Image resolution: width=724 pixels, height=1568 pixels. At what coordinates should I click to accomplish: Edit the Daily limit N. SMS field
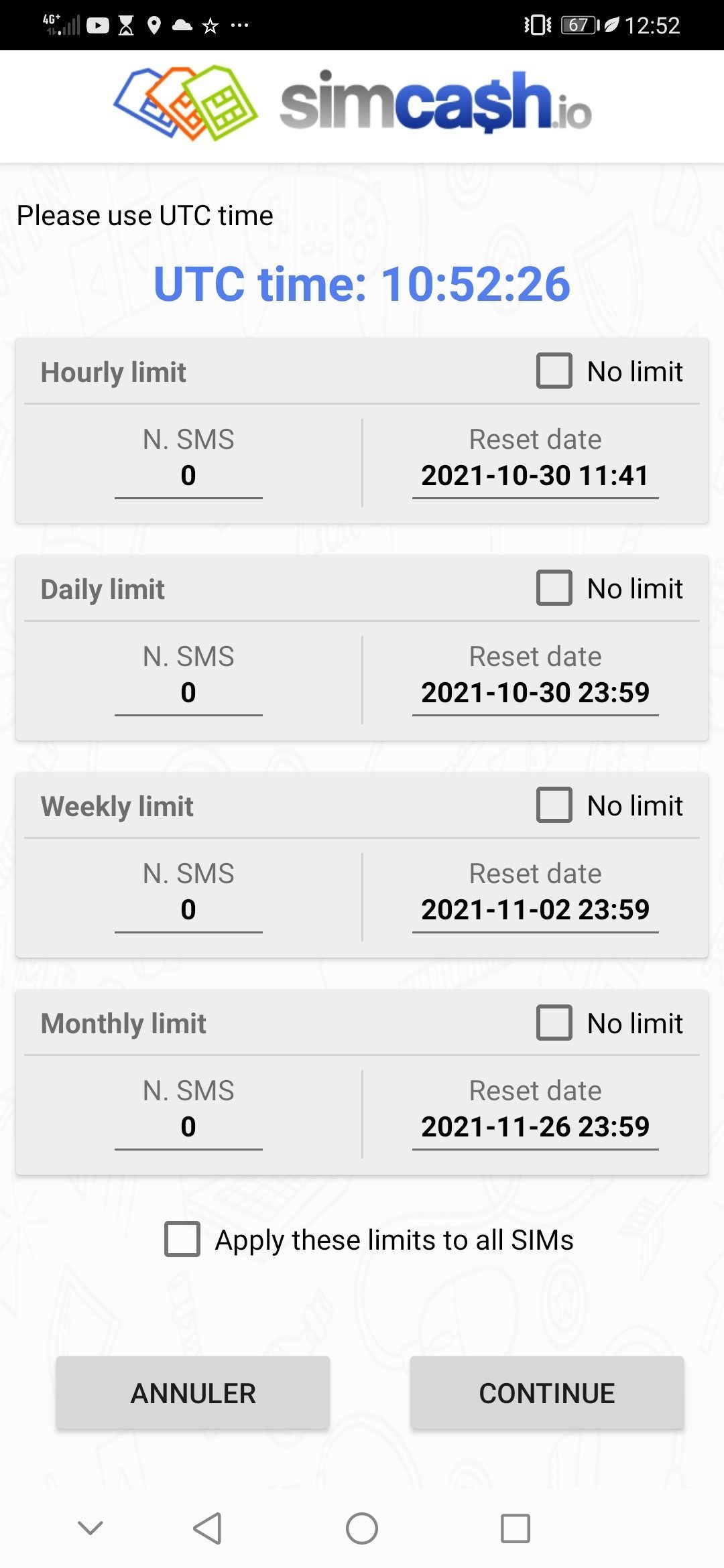pos(188,693)
